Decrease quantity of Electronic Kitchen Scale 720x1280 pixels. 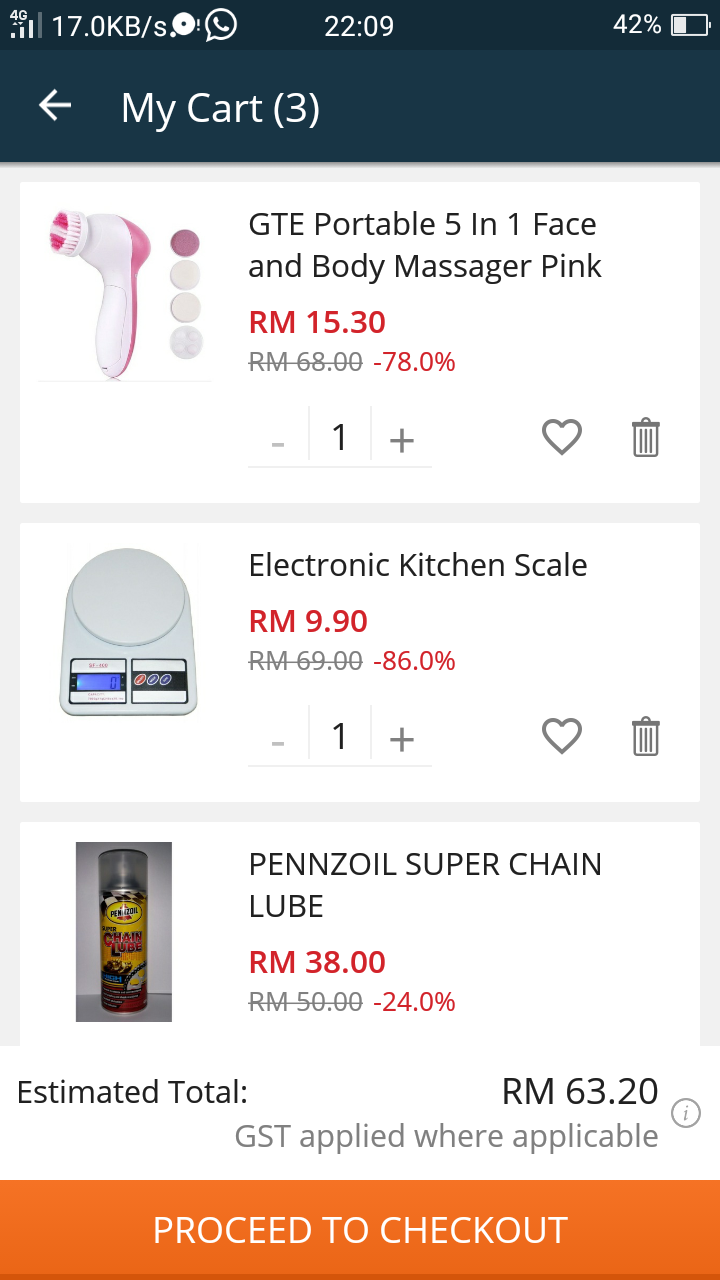(x=278, y=737)
